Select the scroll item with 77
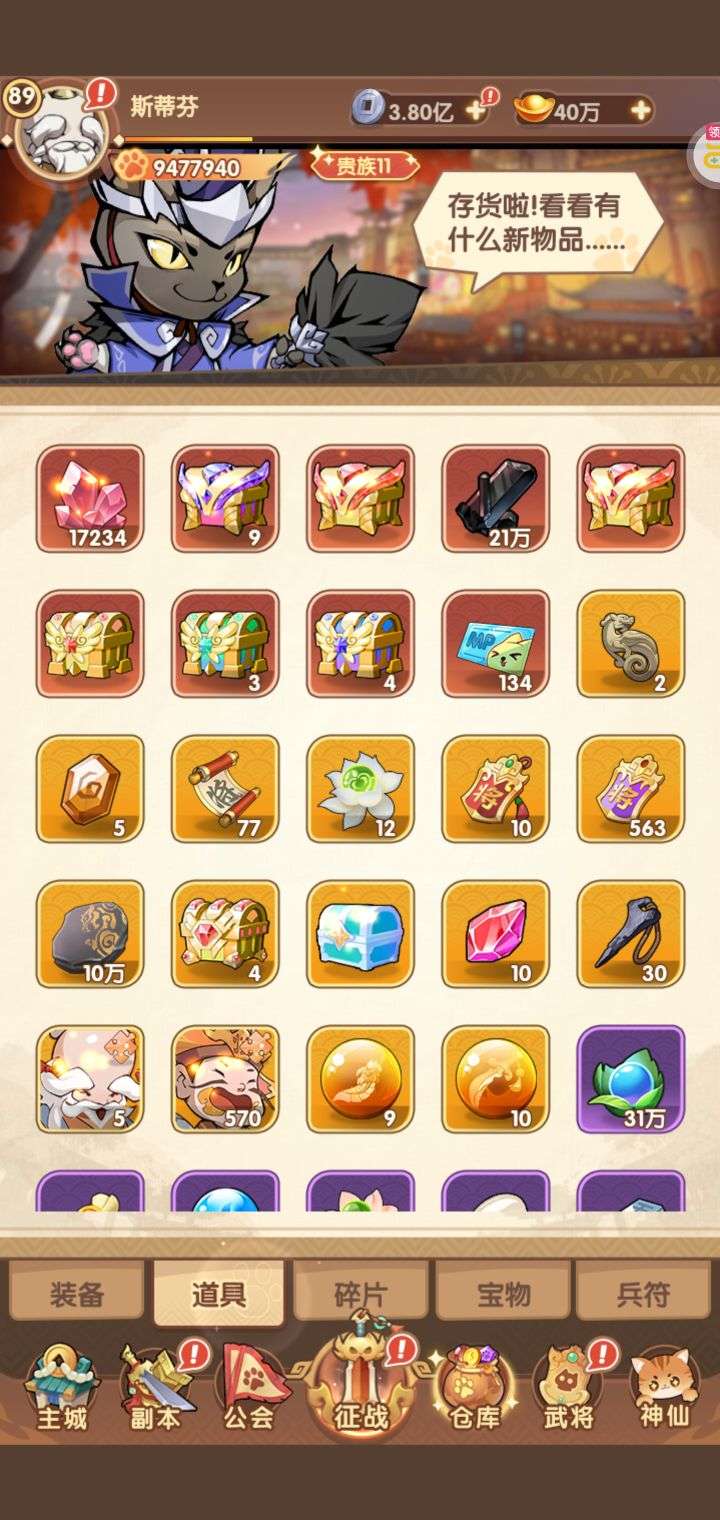 [x=225, y=788]
